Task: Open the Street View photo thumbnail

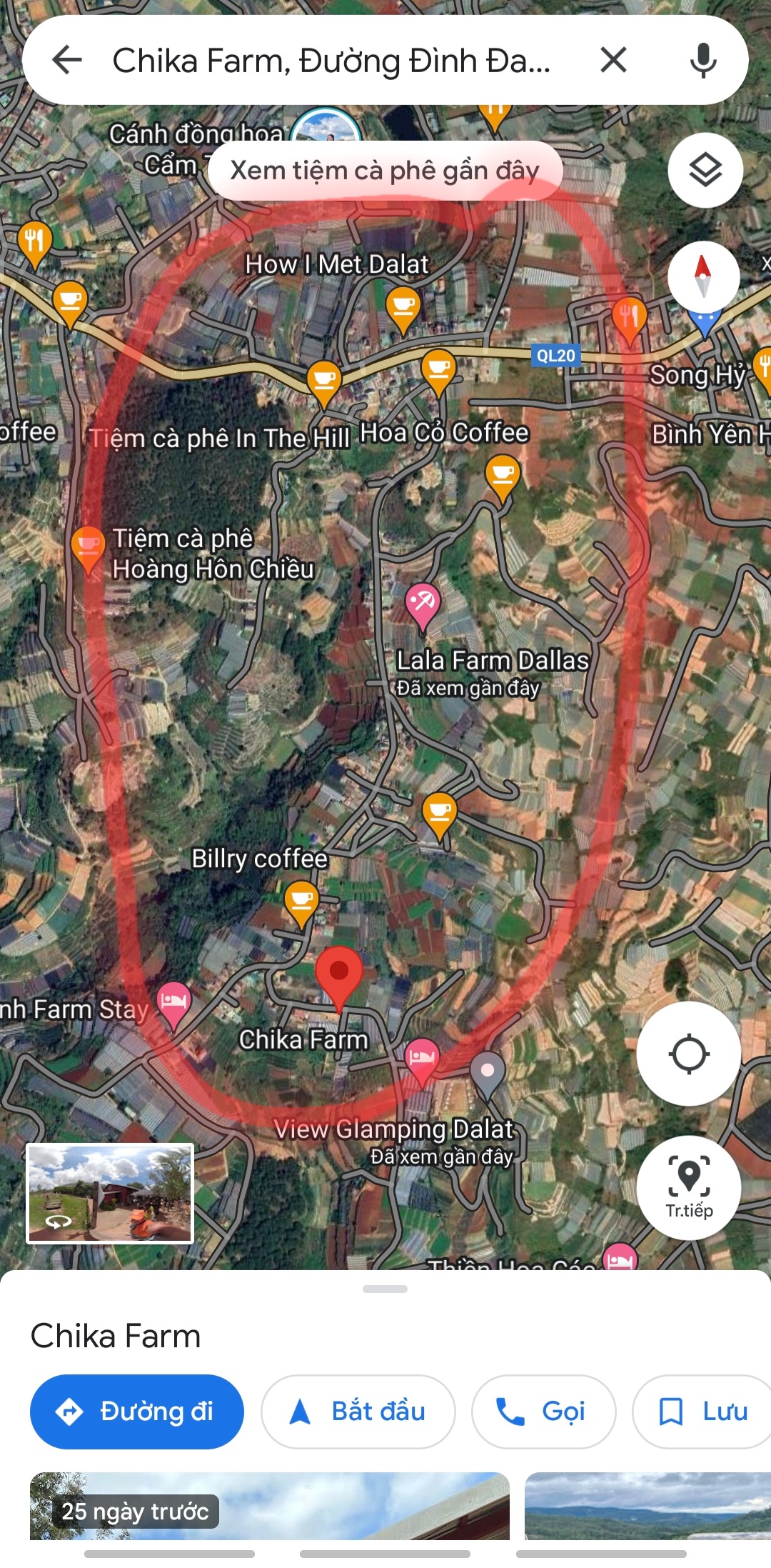Action: click(x=110, y=1193)
